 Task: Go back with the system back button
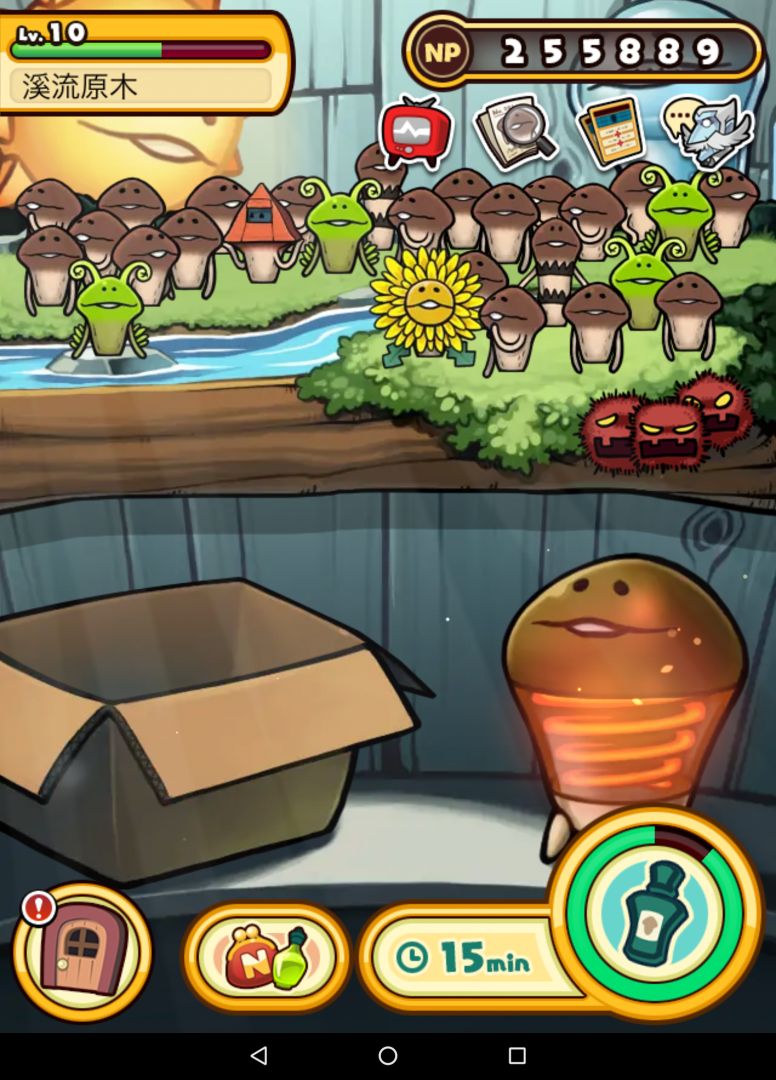tap(259, 1055)
